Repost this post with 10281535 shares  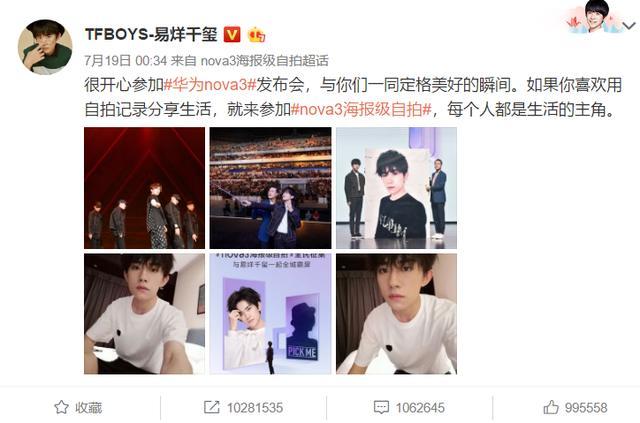(243, 407)
